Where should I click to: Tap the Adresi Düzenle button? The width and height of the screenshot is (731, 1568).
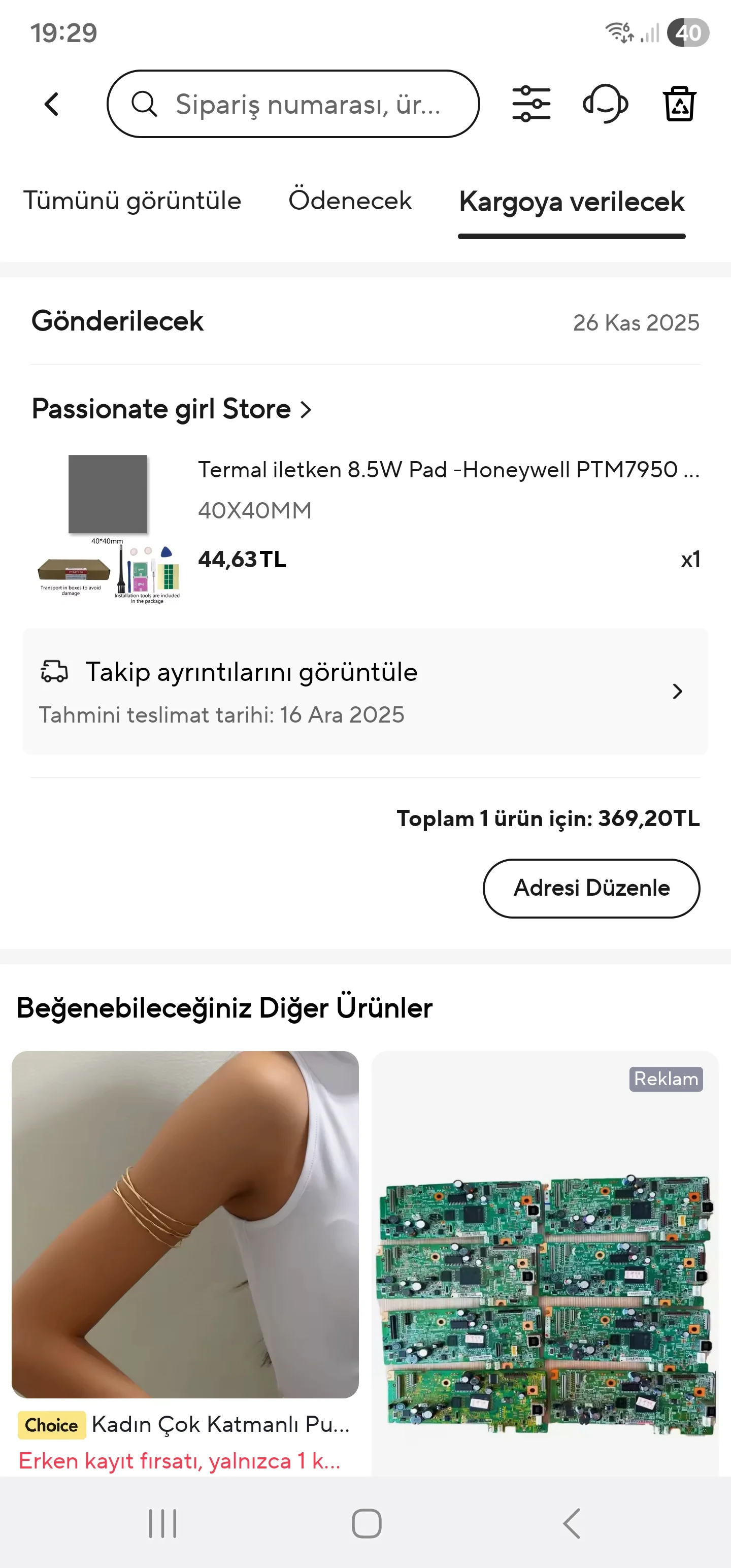(591, 888)
